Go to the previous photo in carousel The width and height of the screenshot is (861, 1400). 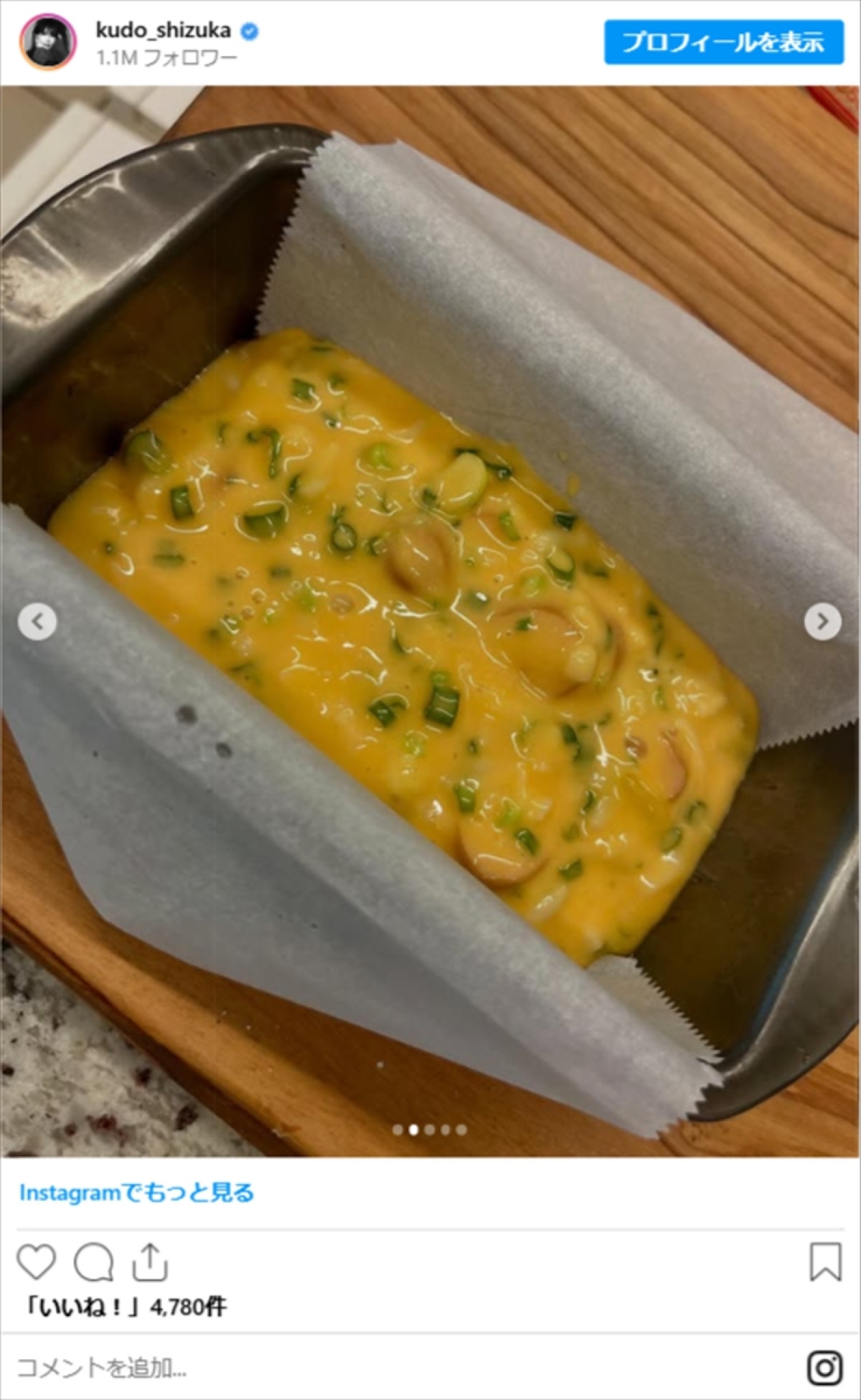pos(37,622)
